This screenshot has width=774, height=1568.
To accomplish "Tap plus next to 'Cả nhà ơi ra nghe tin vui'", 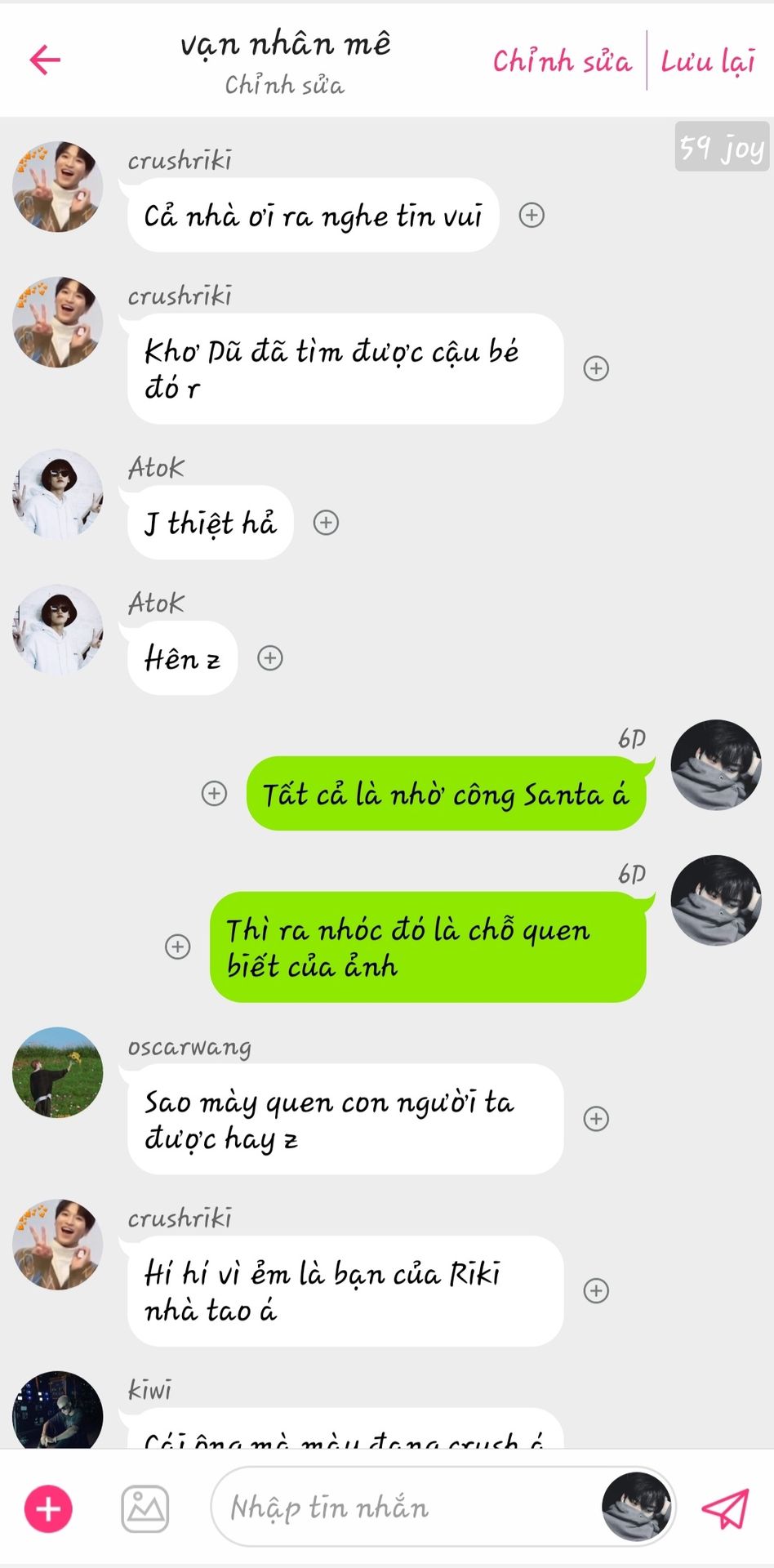I will [532, 216].
